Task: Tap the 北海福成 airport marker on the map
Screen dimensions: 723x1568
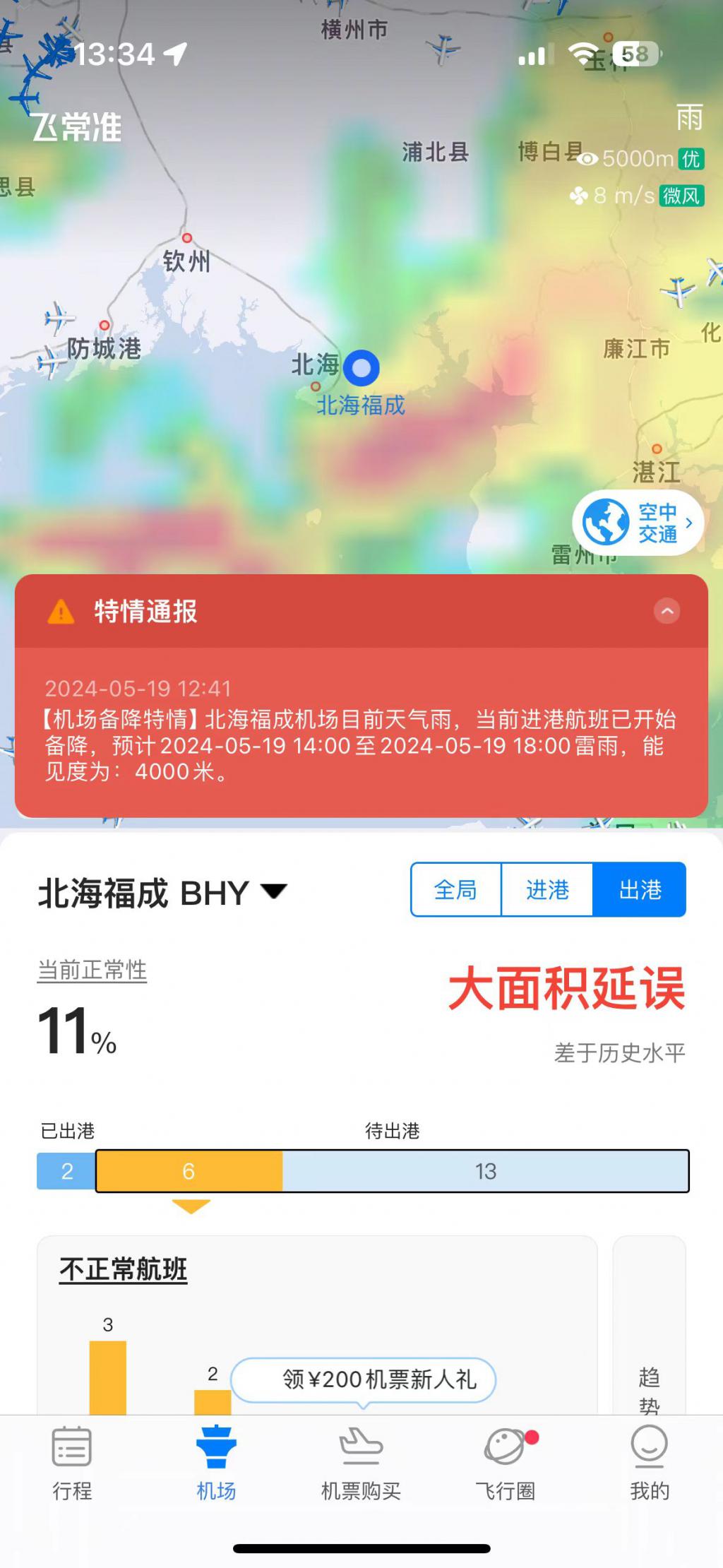Action: click(x=361, y=368)
